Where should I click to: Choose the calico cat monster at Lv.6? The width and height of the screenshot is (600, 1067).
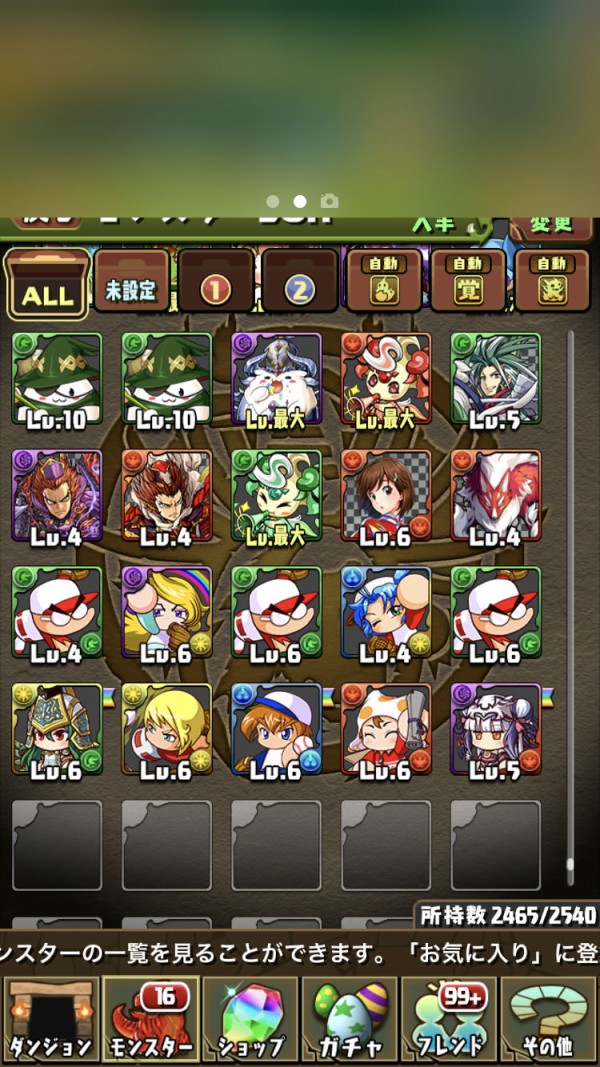tap(386, 730)
